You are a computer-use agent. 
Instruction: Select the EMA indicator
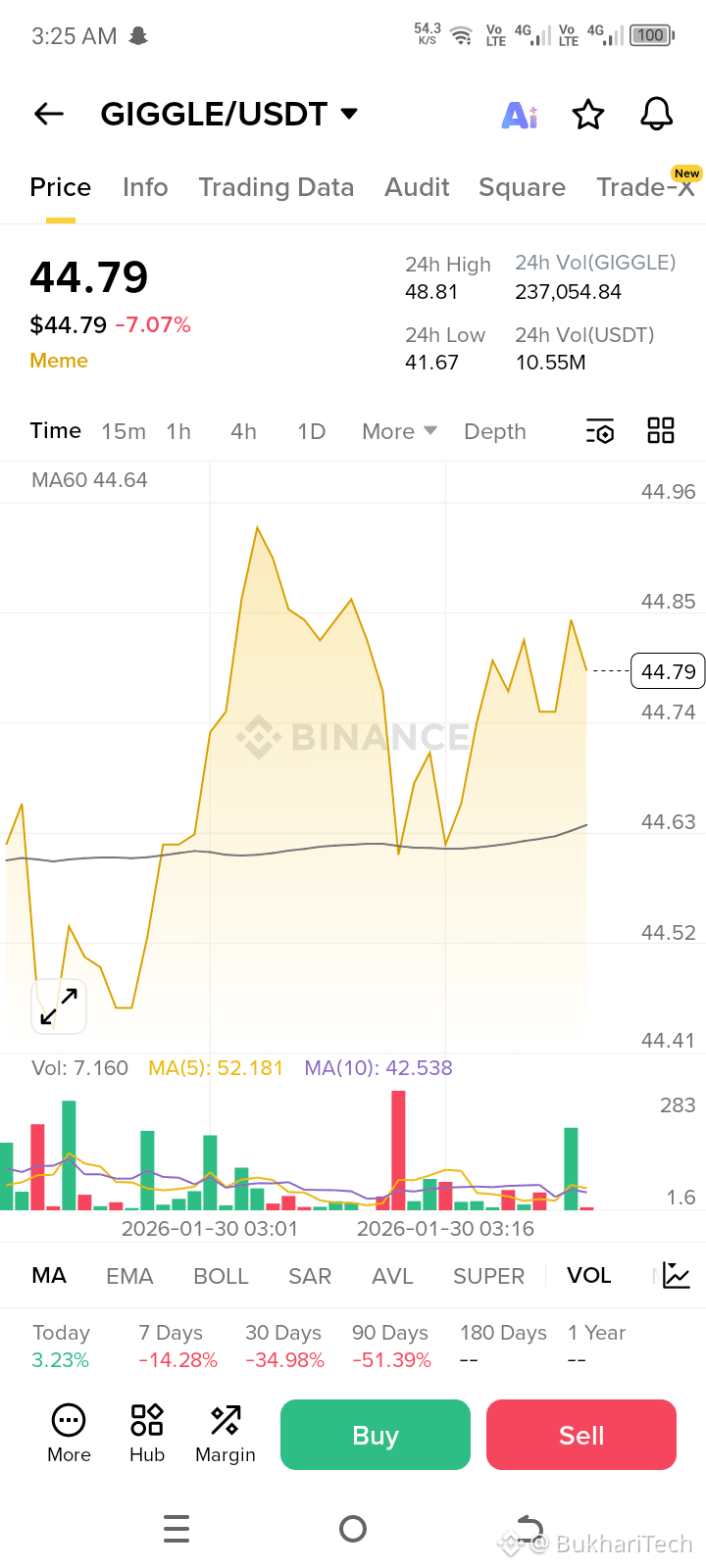[x=129, y=1276]
